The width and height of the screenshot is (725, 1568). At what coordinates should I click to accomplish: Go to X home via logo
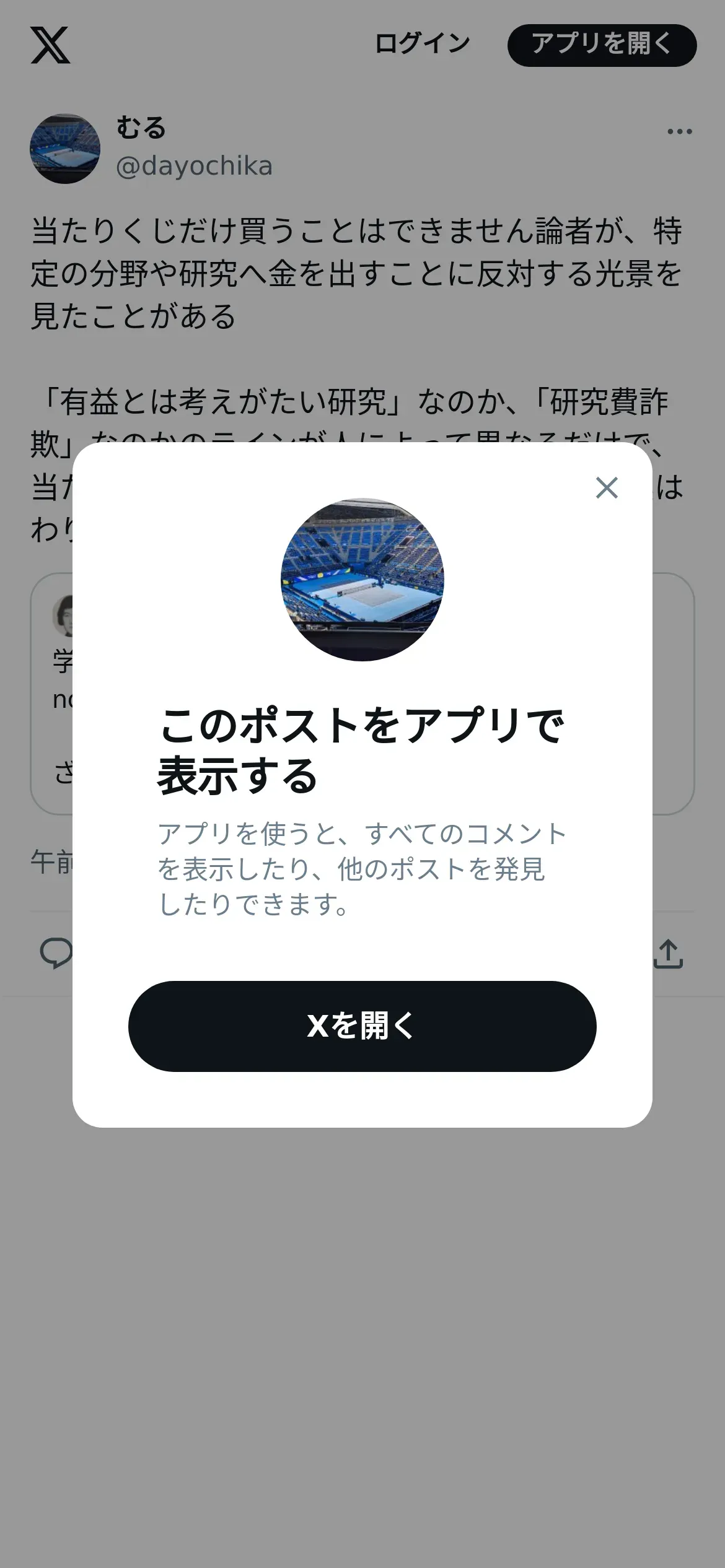tap(50, 45)
